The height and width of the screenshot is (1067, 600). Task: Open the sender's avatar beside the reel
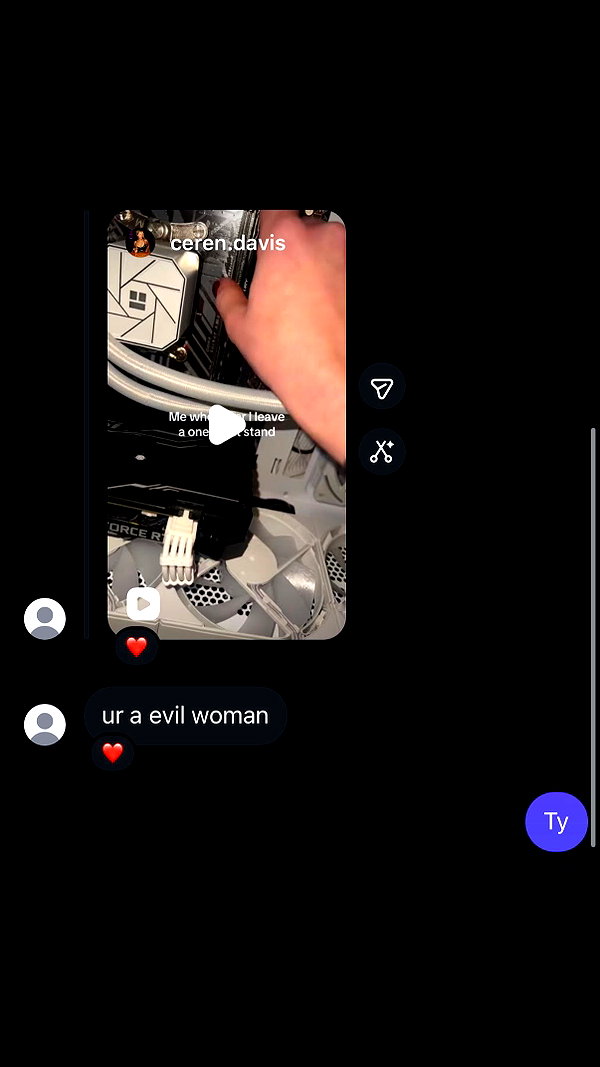point(45,619)
